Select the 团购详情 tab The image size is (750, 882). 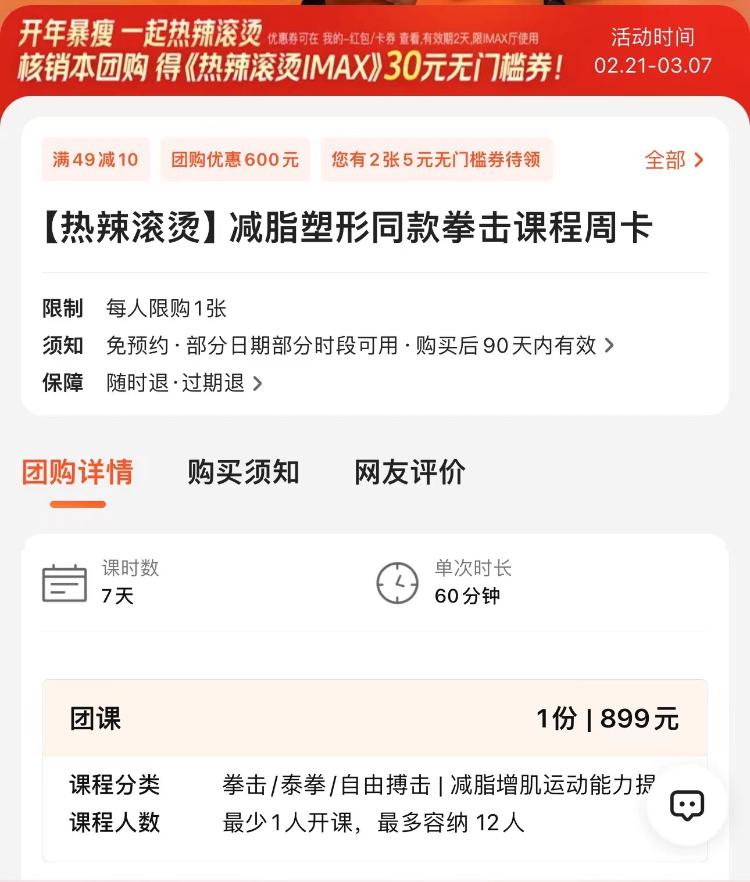coord(78,472)
